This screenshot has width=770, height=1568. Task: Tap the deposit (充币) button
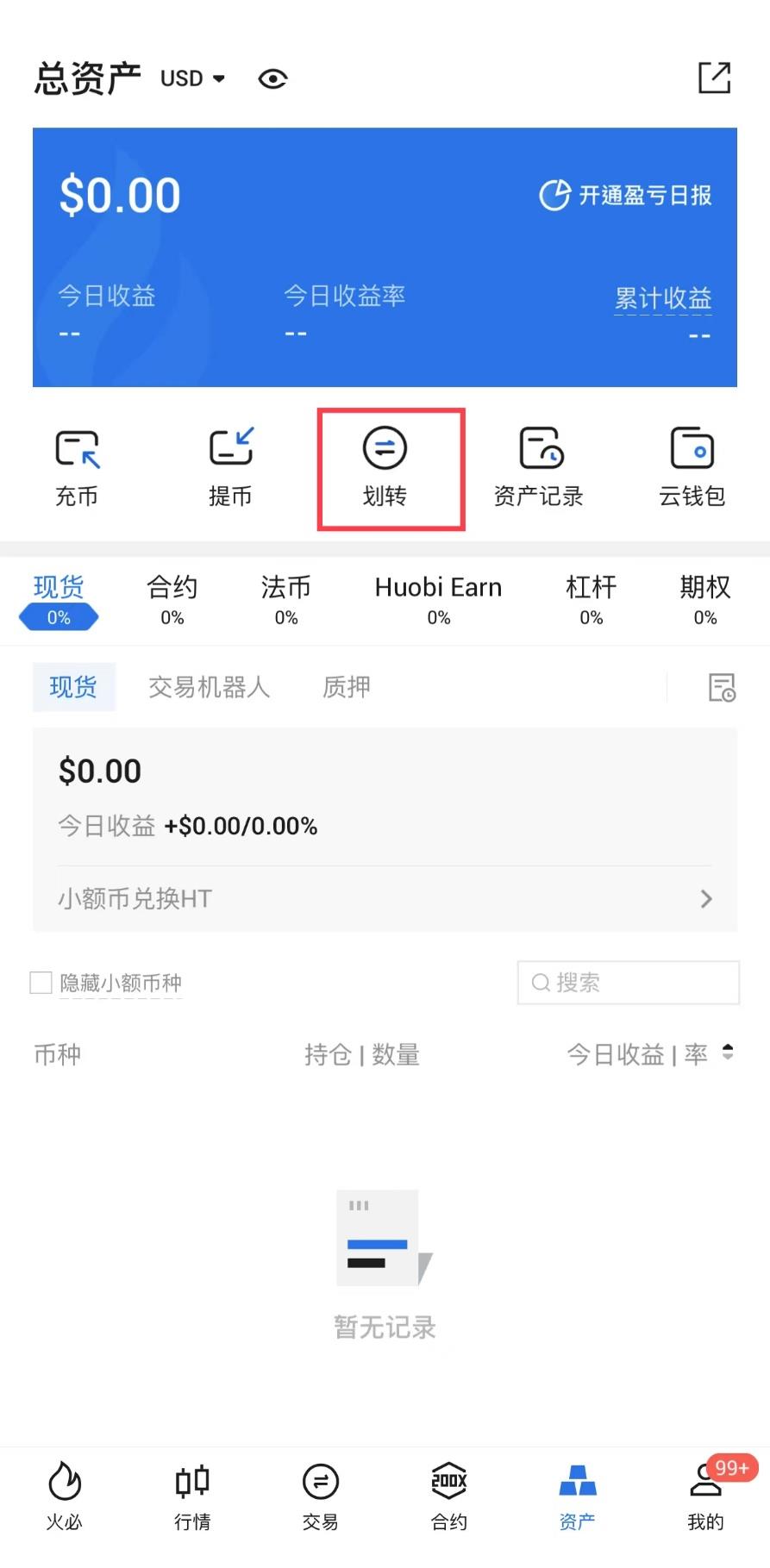(x=77, y=466)
